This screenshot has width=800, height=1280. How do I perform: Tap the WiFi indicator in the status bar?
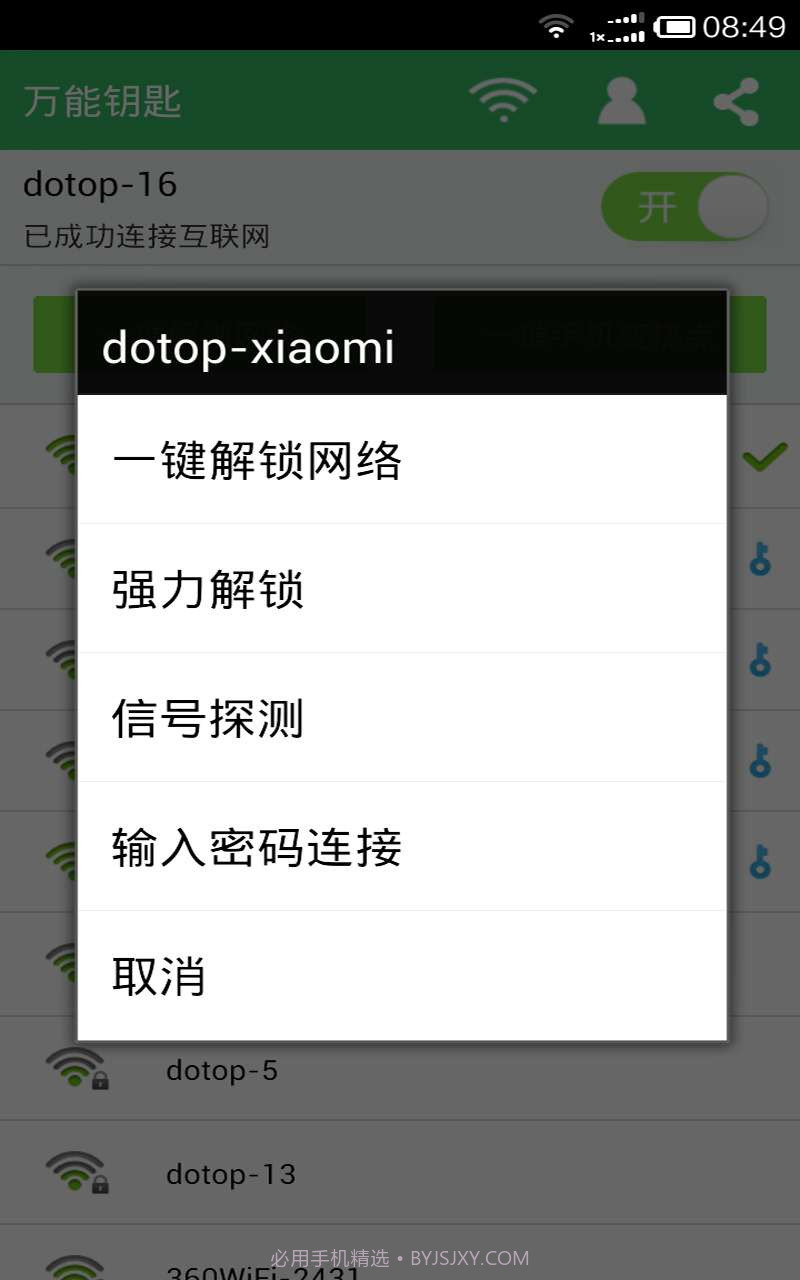point(556,26)
